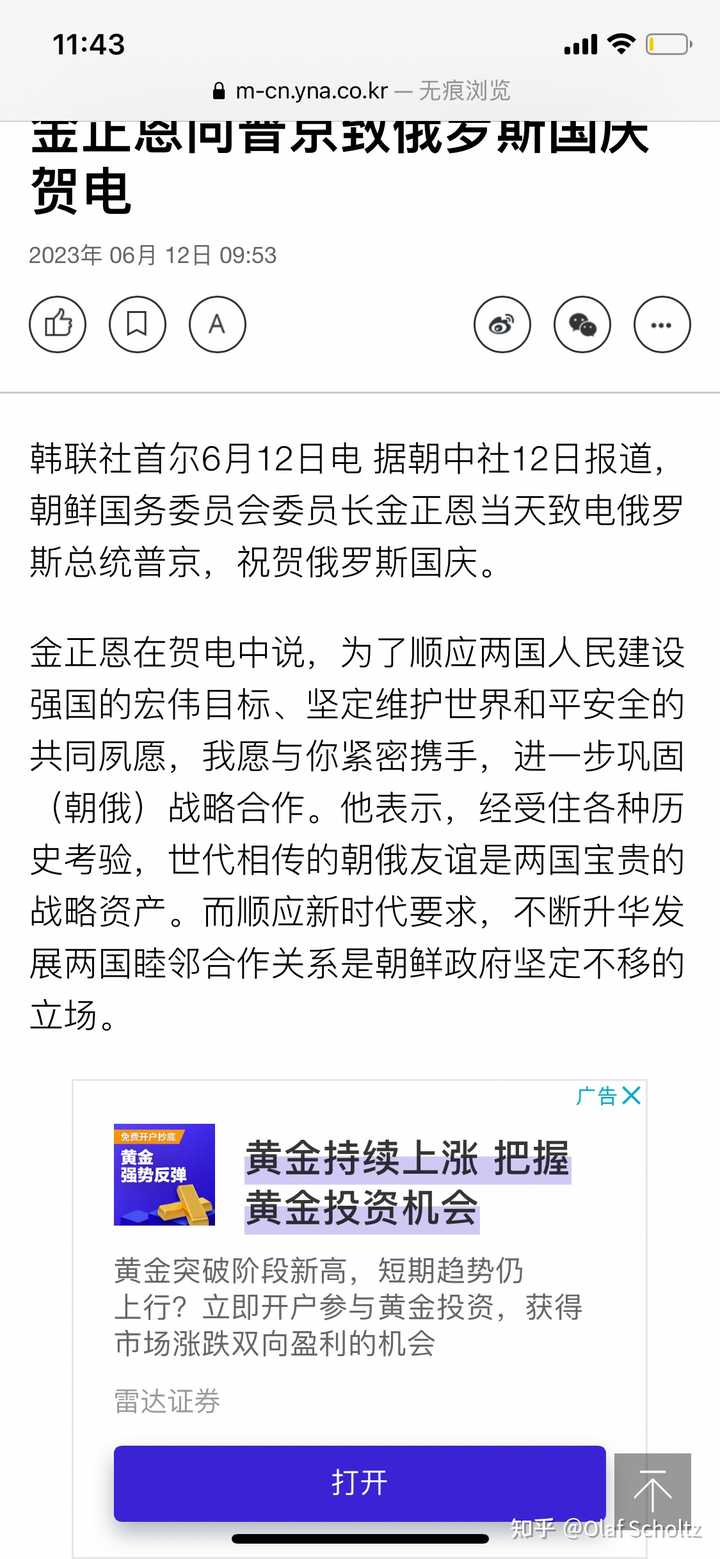Viewport: 720px width, 1559px height.
Task: Open the gold bar ad image
Action: (164, 1175)
